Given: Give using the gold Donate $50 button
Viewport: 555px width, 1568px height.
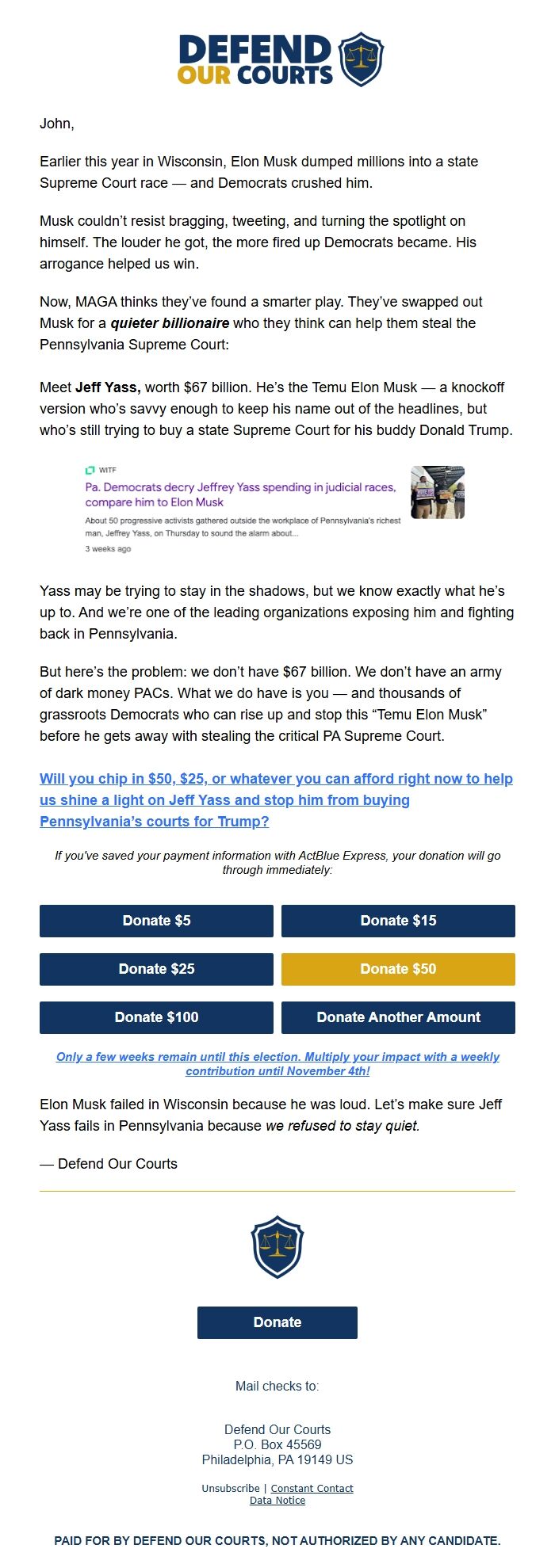Looking at the screenshot, I should (x=398, y=969).
